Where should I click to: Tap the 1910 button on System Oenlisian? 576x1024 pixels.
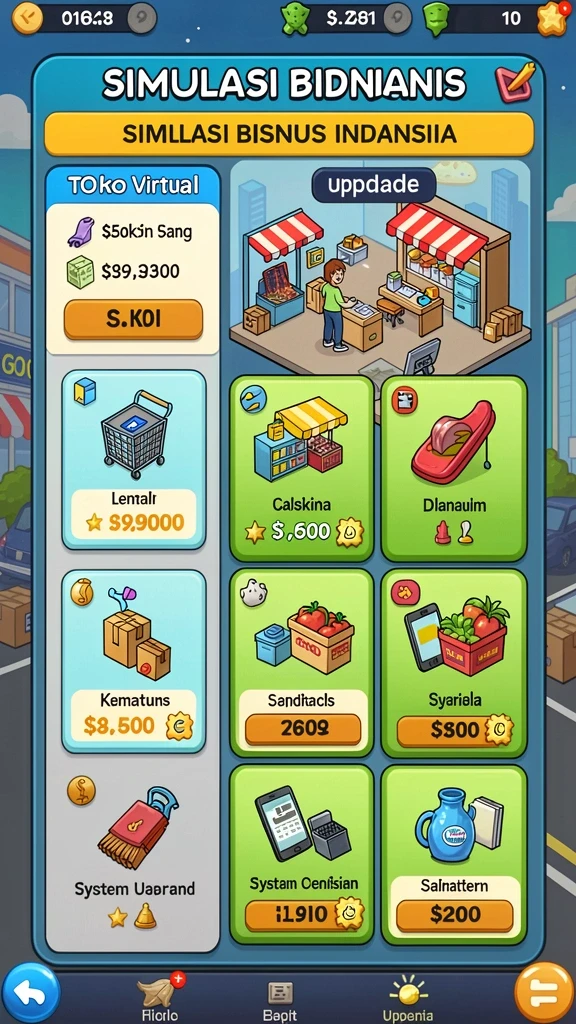(x=304, y=913)
